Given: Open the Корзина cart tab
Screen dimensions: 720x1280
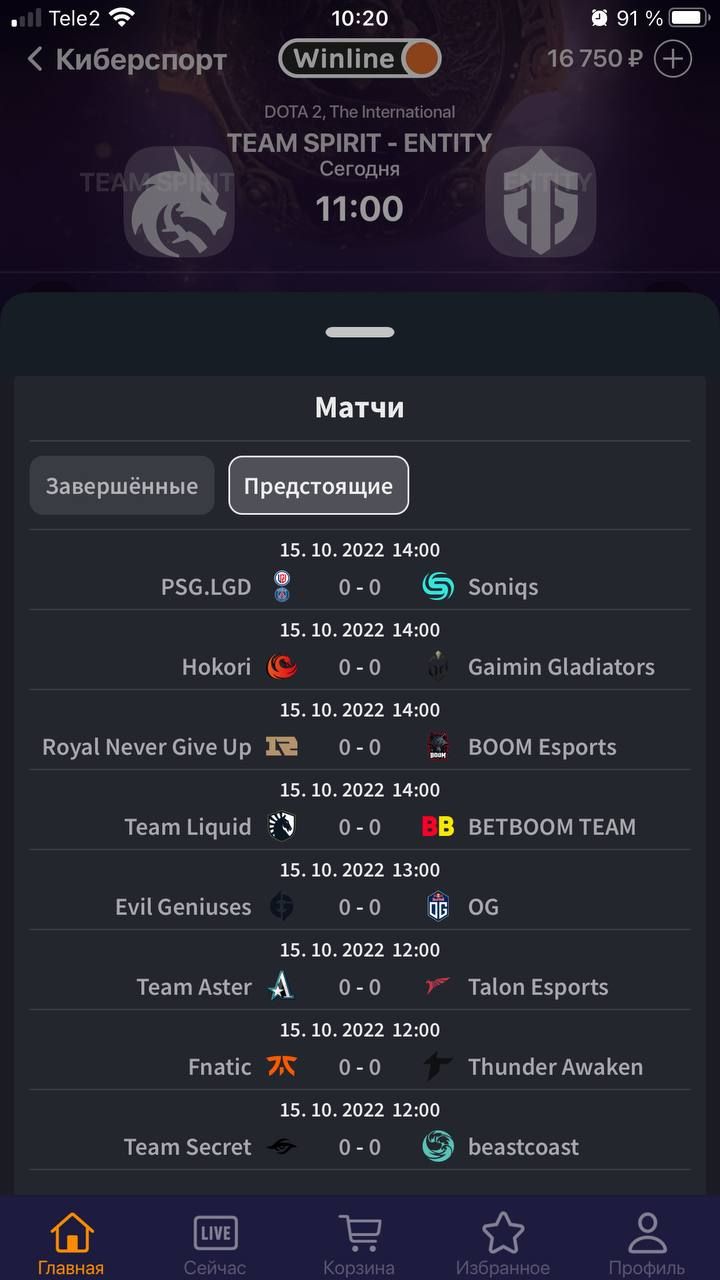Looking at the screenshot, I should 359,1244.
